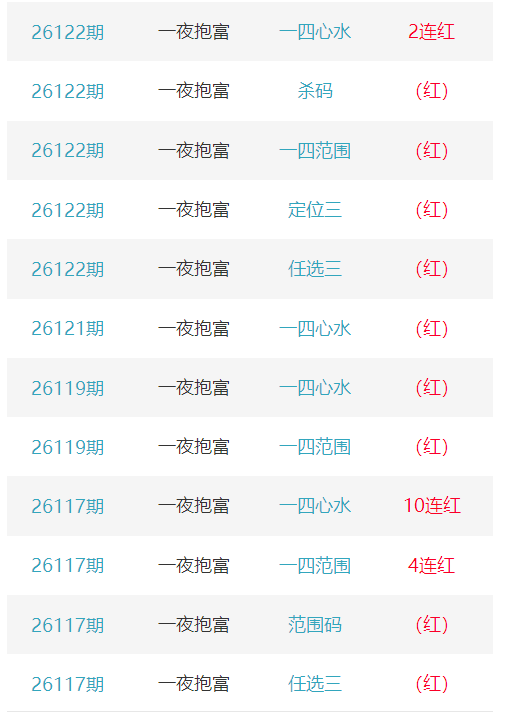
Task: Select the 26122期 定位三 entry
Action: coord(250,210)
